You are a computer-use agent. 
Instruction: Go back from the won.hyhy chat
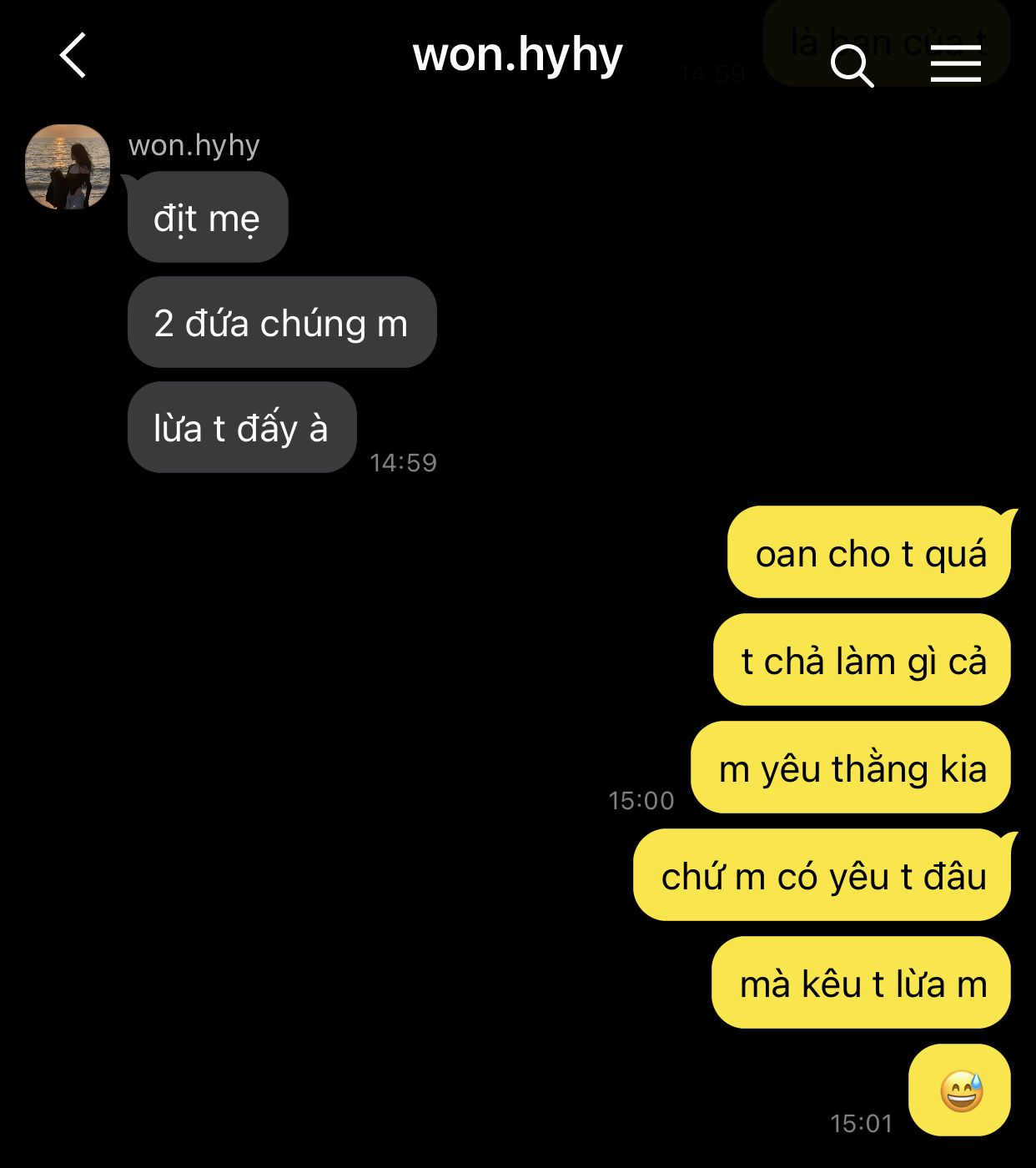click(73, 56)
